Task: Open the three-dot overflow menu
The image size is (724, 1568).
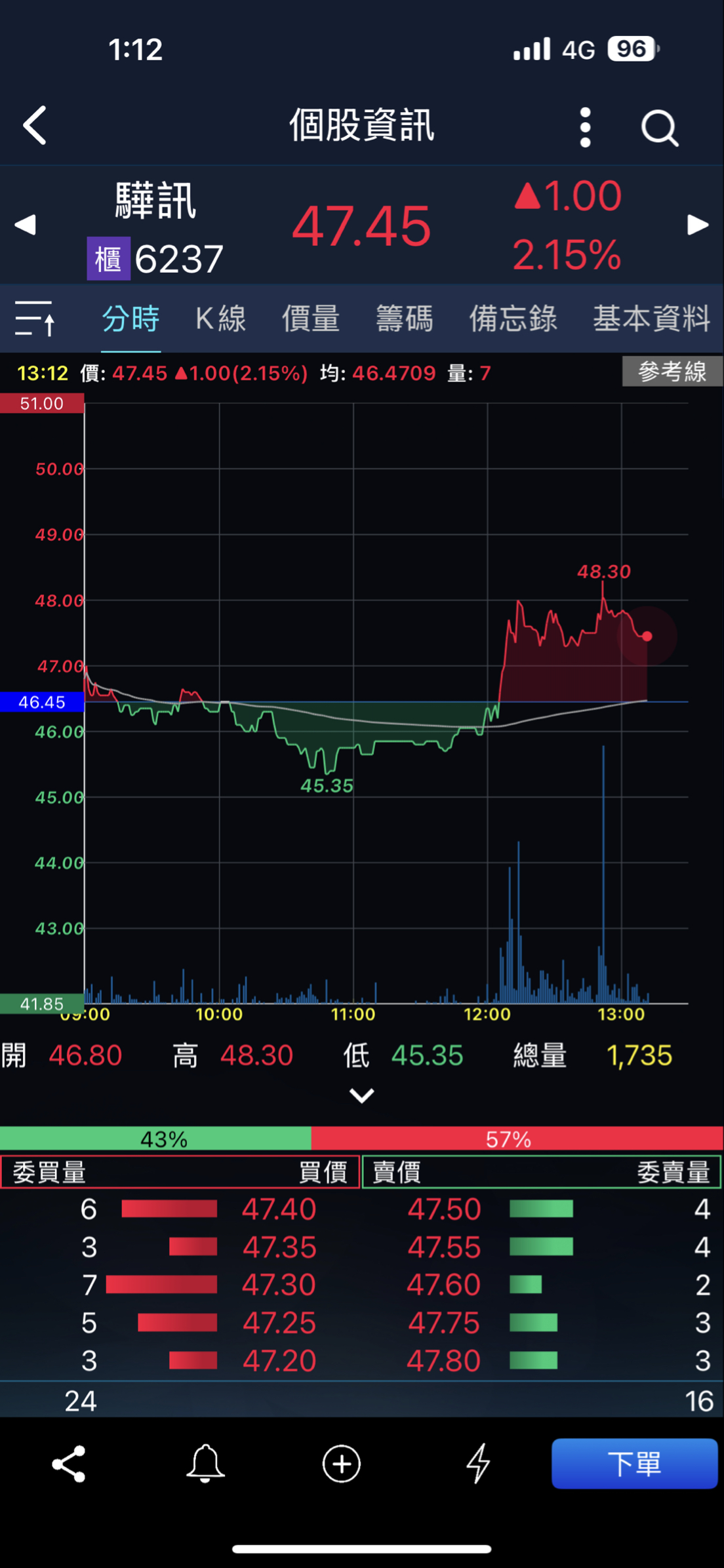Action: pos(585,127)
